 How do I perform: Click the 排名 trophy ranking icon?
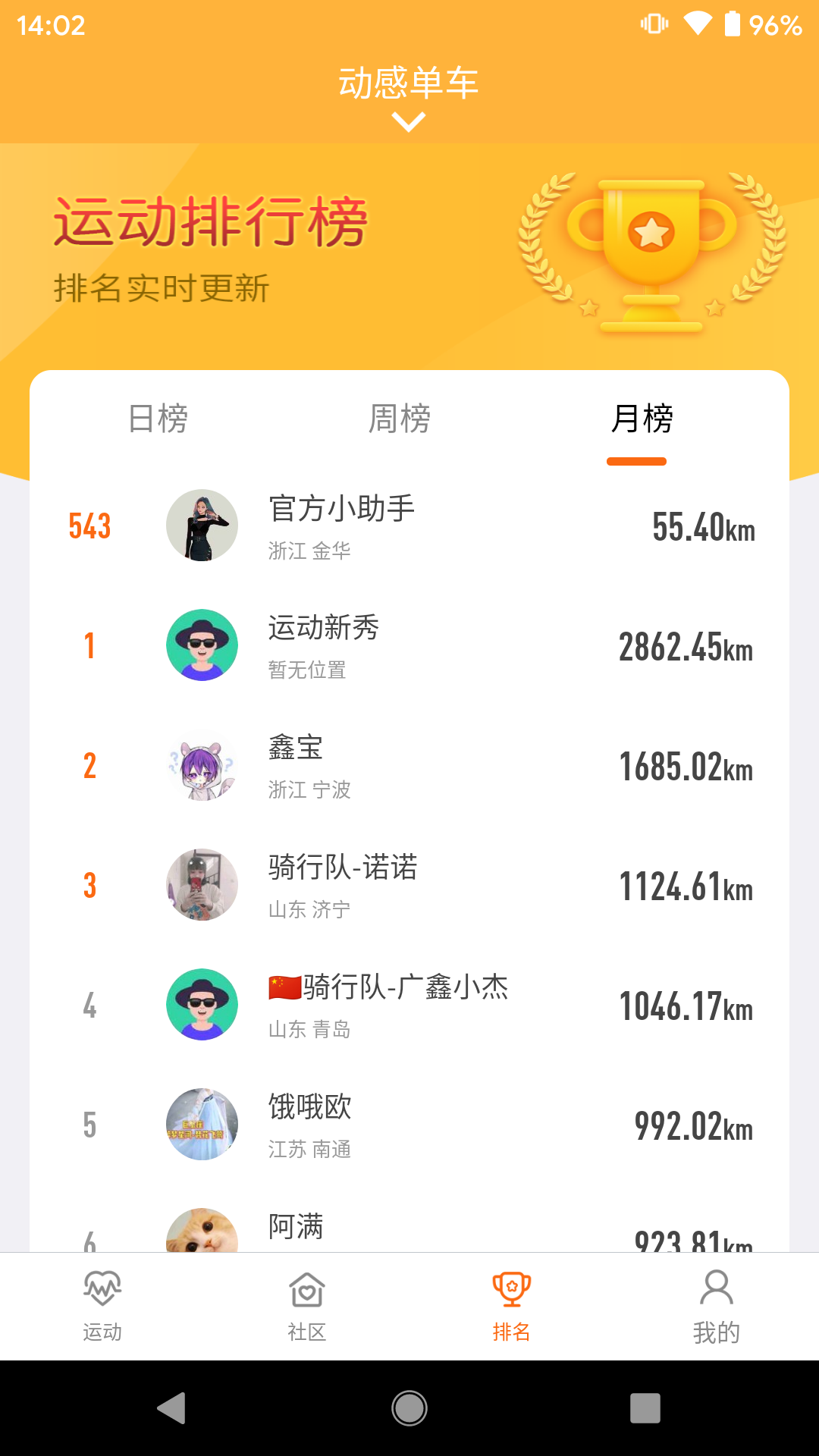pos(512,1289)
